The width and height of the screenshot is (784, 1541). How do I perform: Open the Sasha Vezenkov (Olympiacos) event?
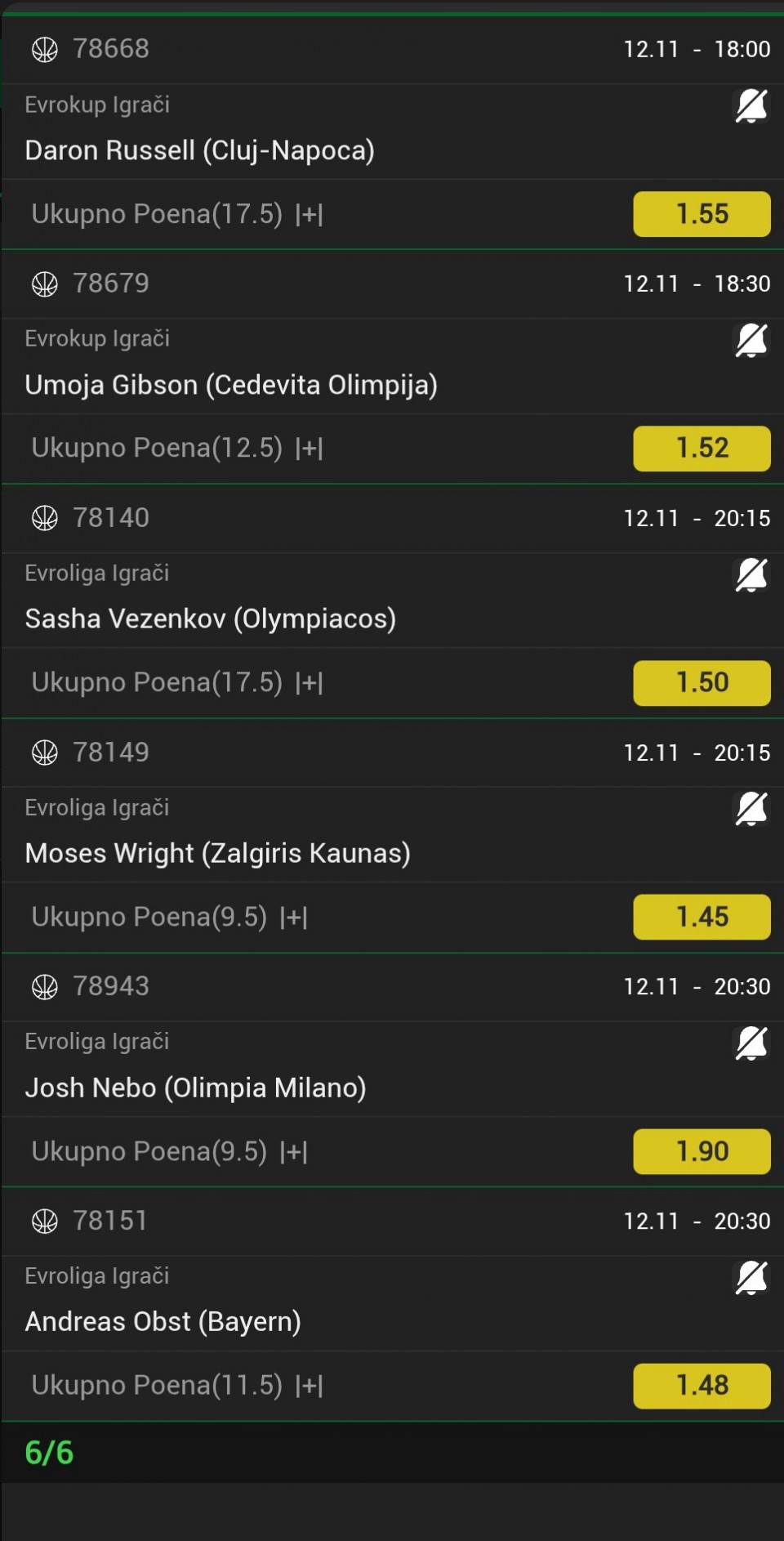tap(211, 619)
